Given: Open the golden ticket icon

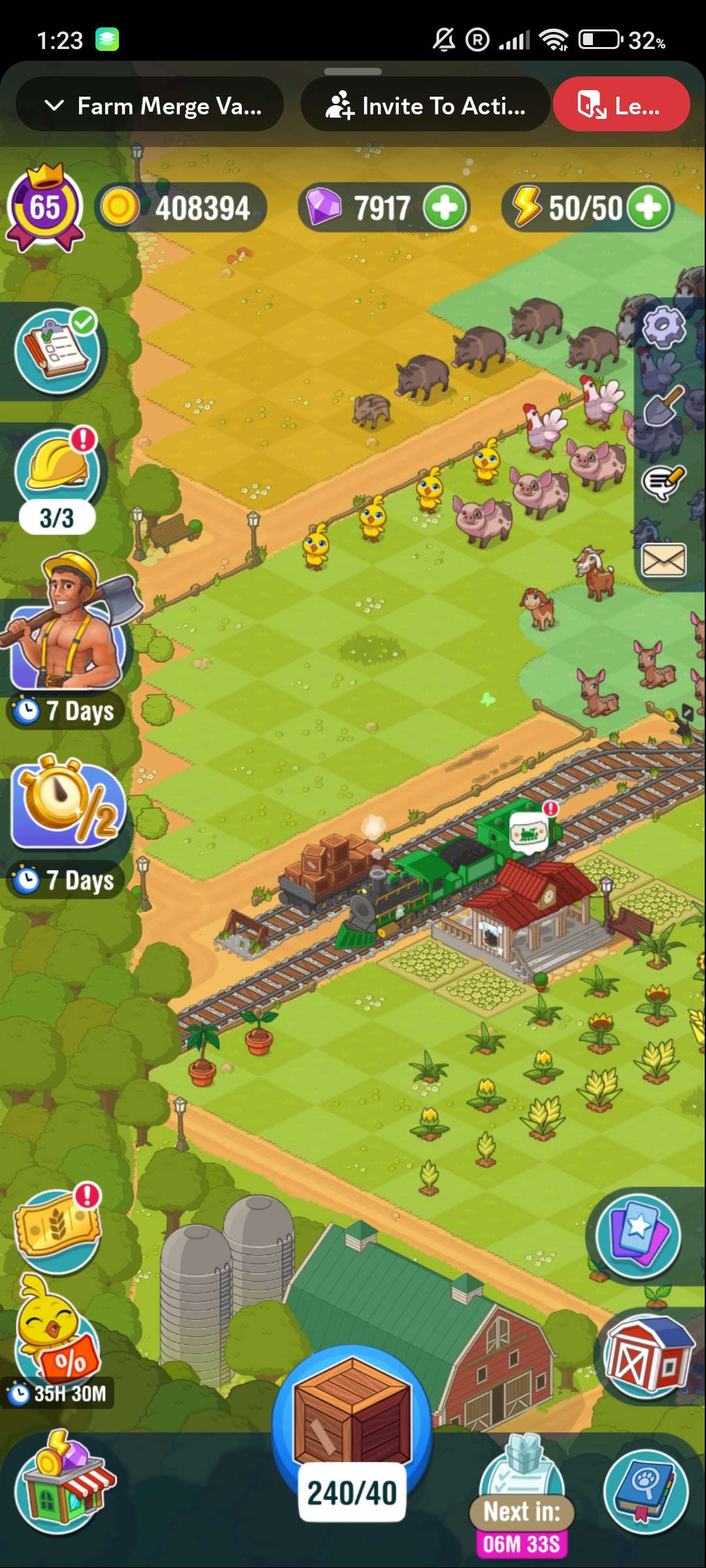Looking at the screenshot, I should [58, 1230].
